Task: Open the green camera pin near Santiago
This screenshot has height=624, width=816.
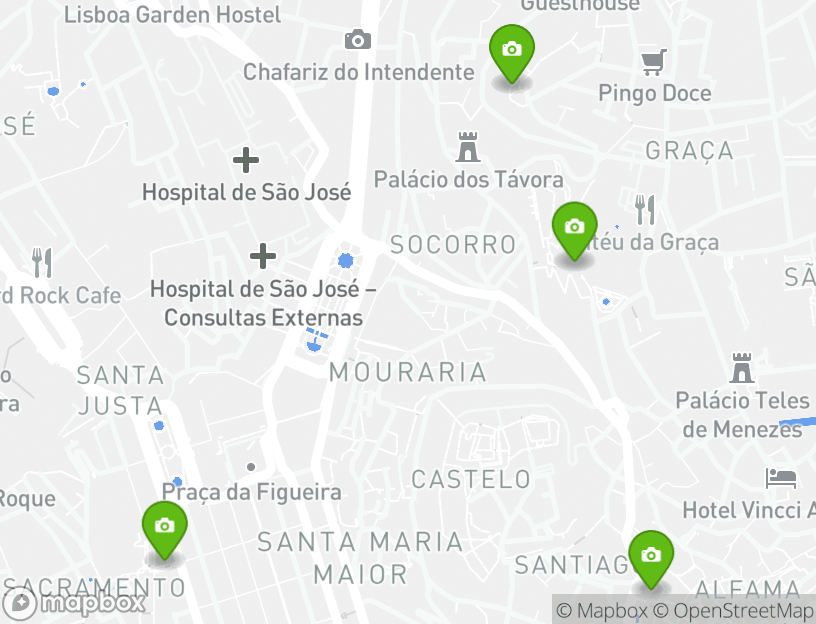Action: pyautogui.click(x=650, y=557)
